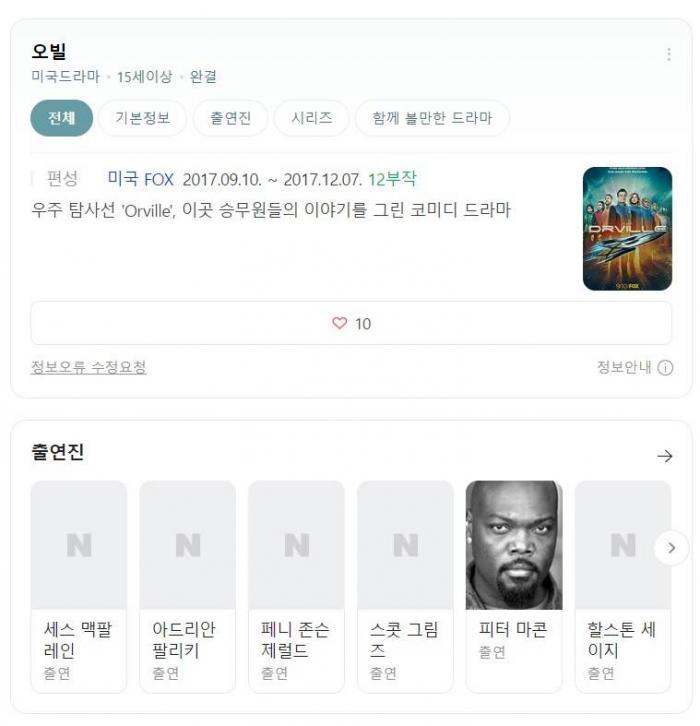
Task: Open 정보안내 info icon
Action: pos(665,368)
